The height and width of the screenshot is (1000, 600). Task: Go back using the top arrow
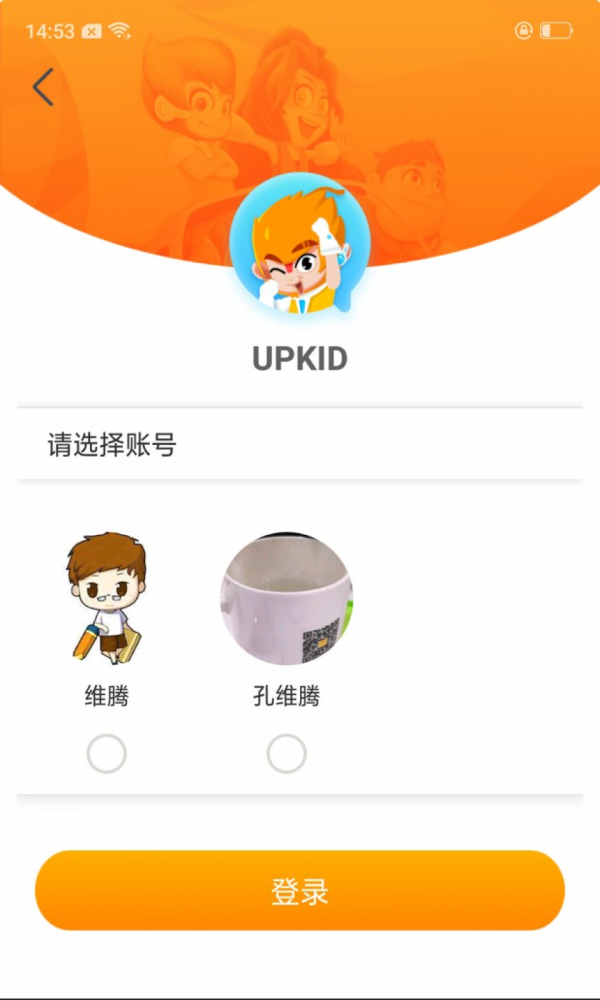tap(42, 88)
